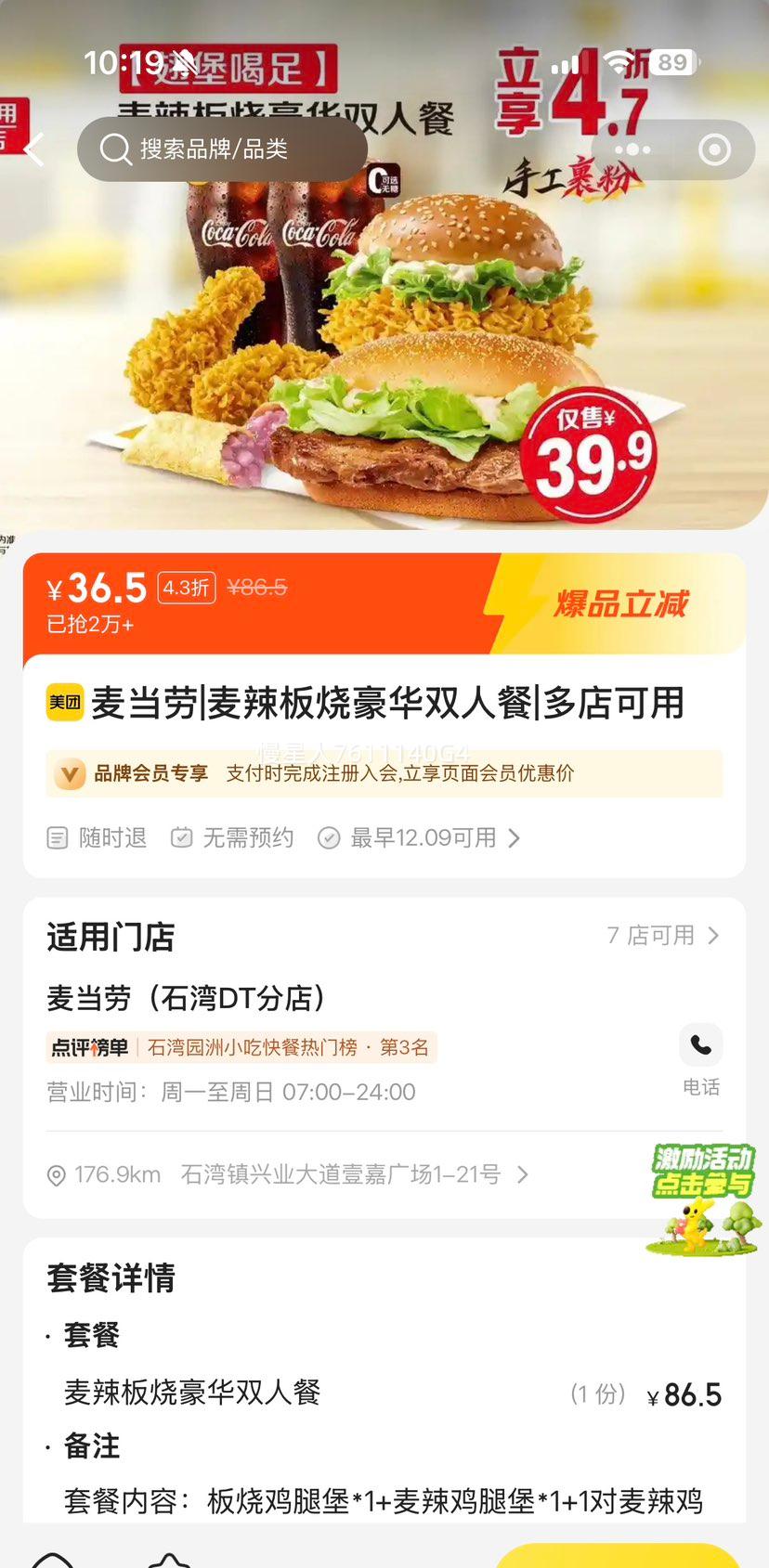Go back using the top-left arrow
The height and width of the screenshot is (1568, 769).
(35, 149)
